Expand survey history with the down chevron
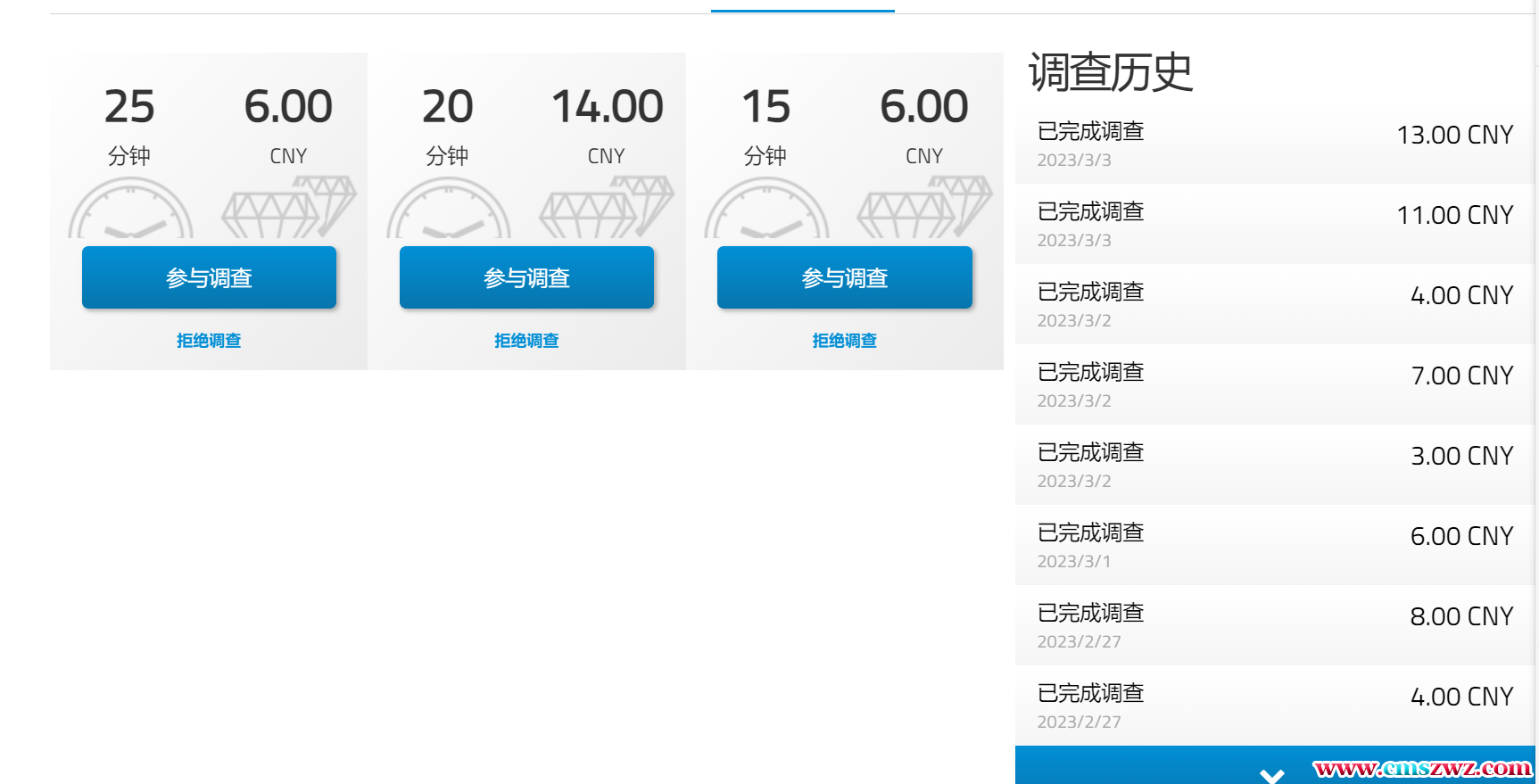Viewport: 1539px width, 784px height. (x=1271, y=772)
